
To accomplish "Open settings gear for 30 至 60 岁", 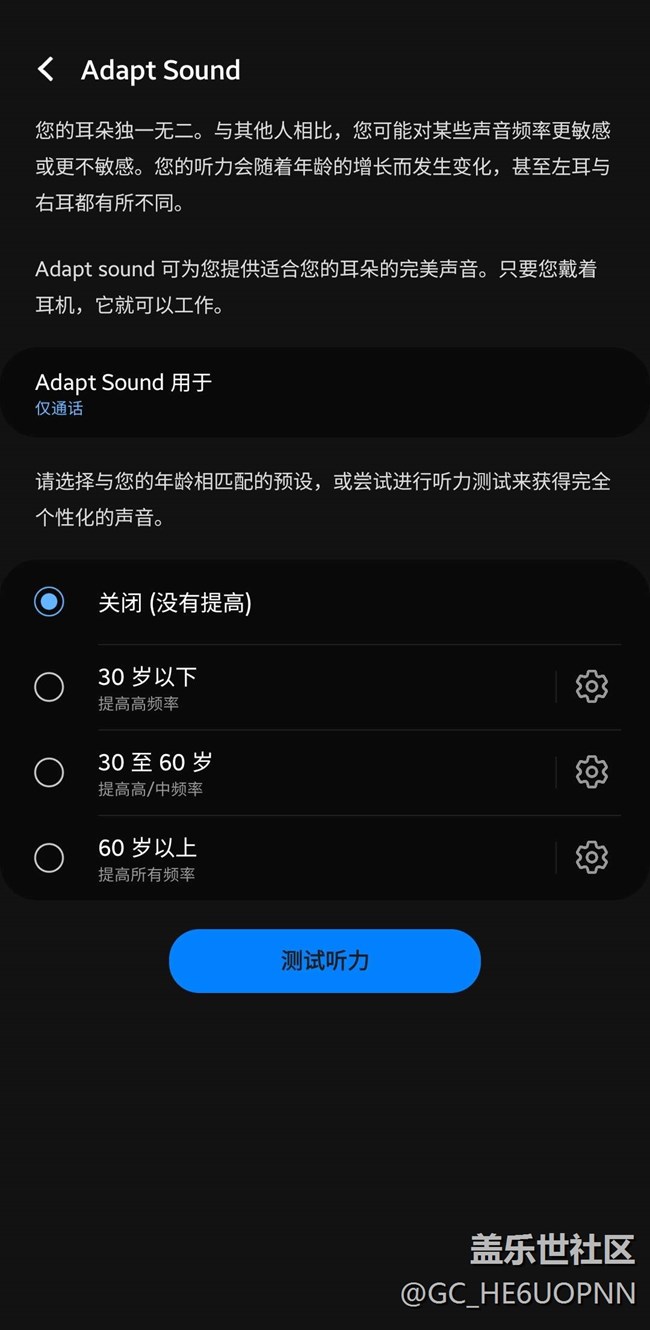I will coord(592,772).
